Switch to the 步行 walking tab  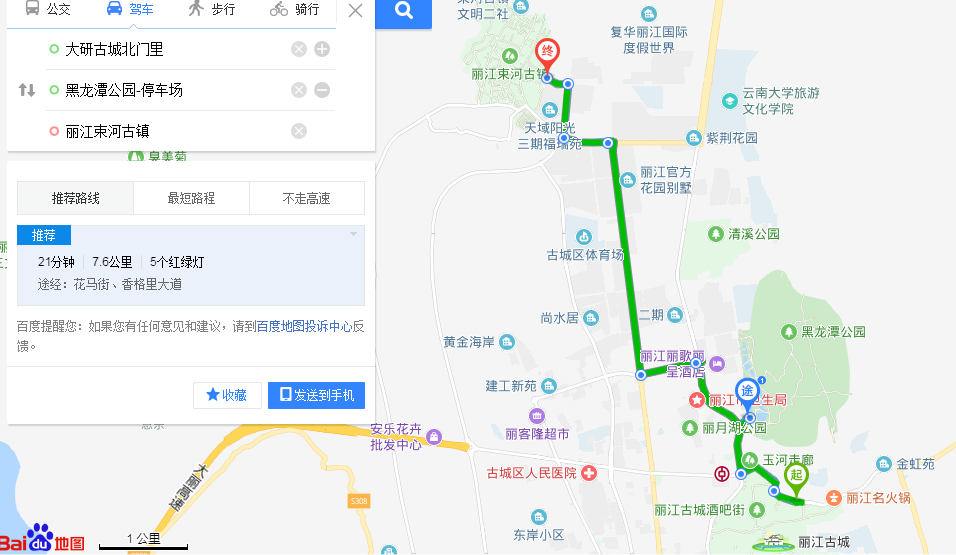click(210, 10)
